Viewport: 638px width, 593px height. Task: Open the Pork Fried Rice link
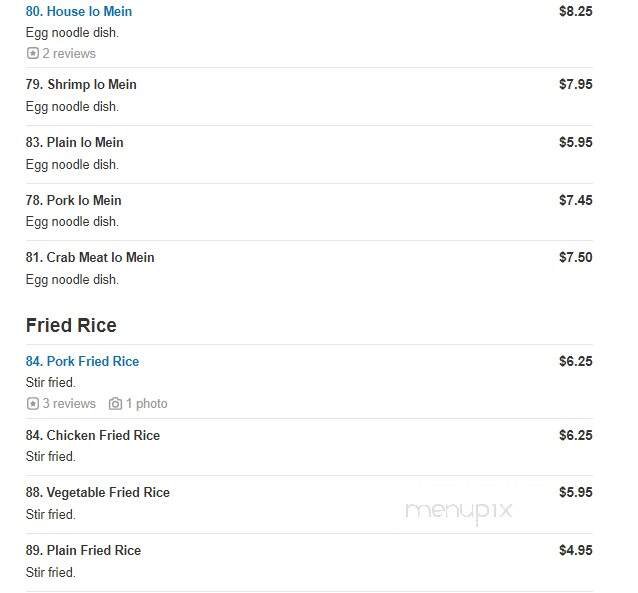pyautogui.click(x=83, y=361)
